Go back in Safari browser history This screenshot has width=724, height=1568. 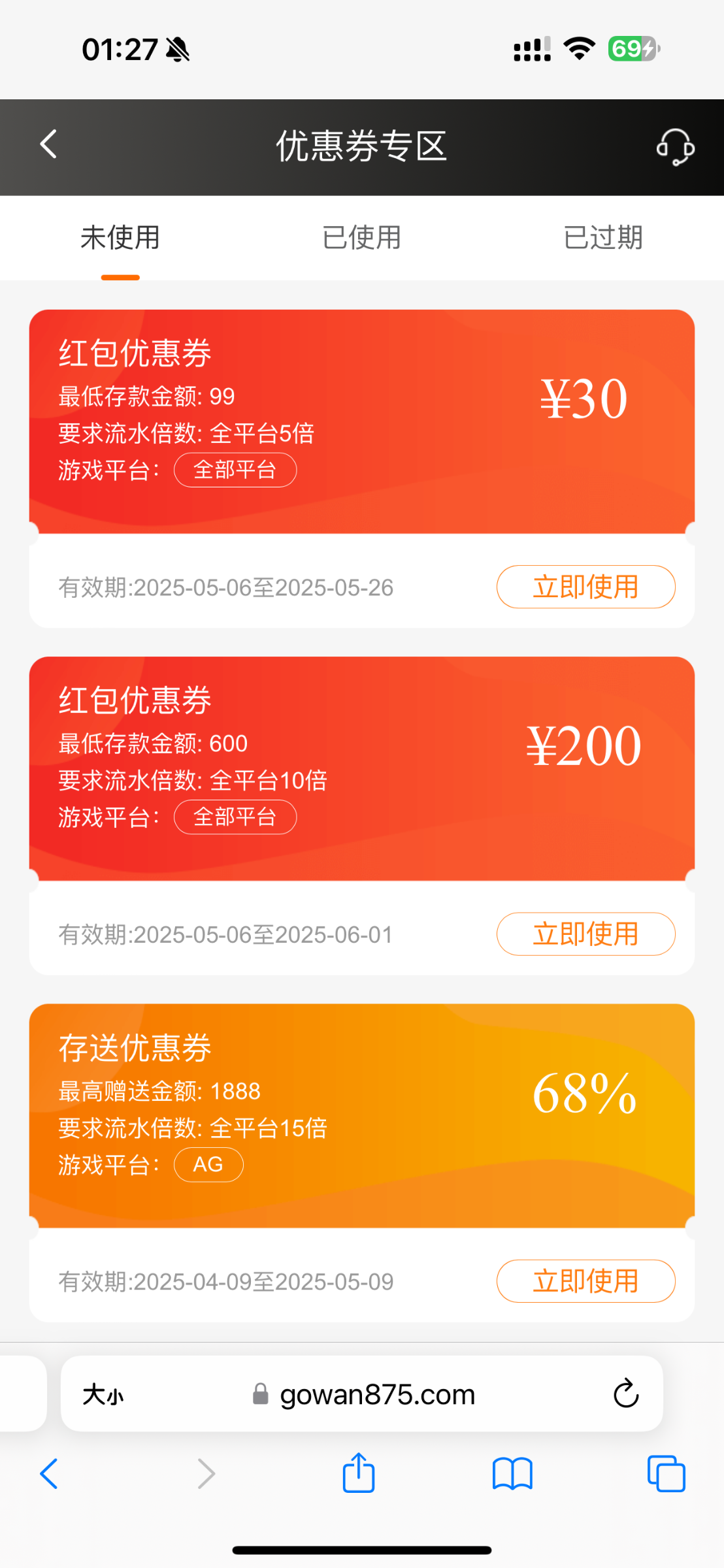point(49,1474)
